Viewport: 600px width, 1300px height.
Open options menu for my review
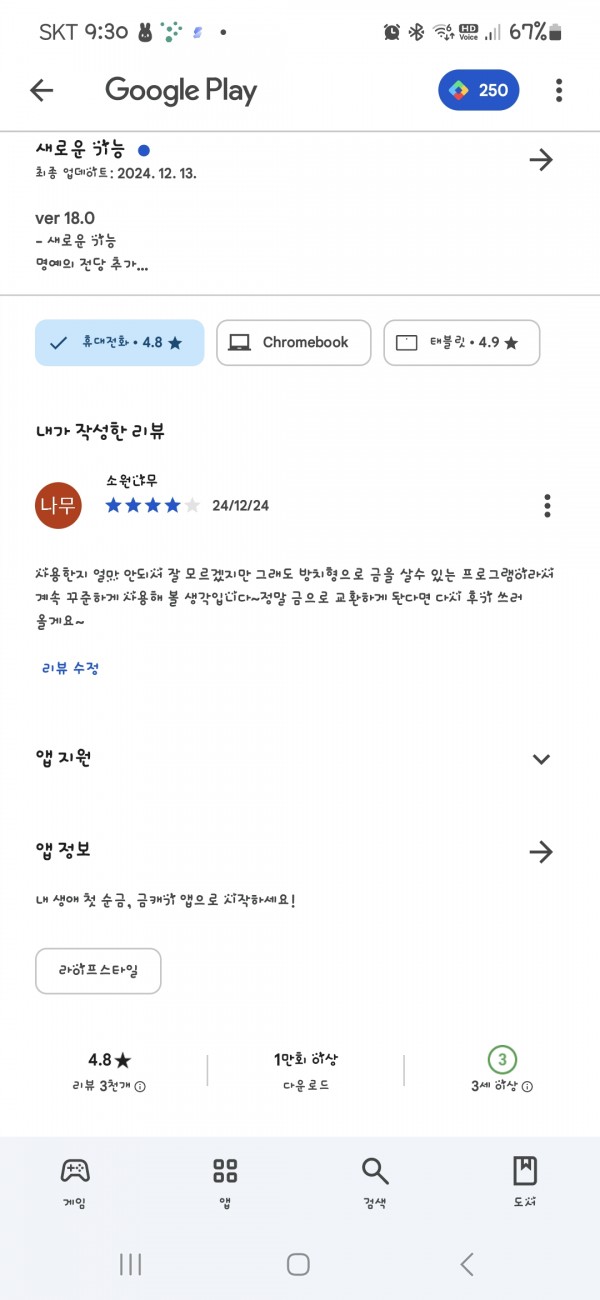547,505
